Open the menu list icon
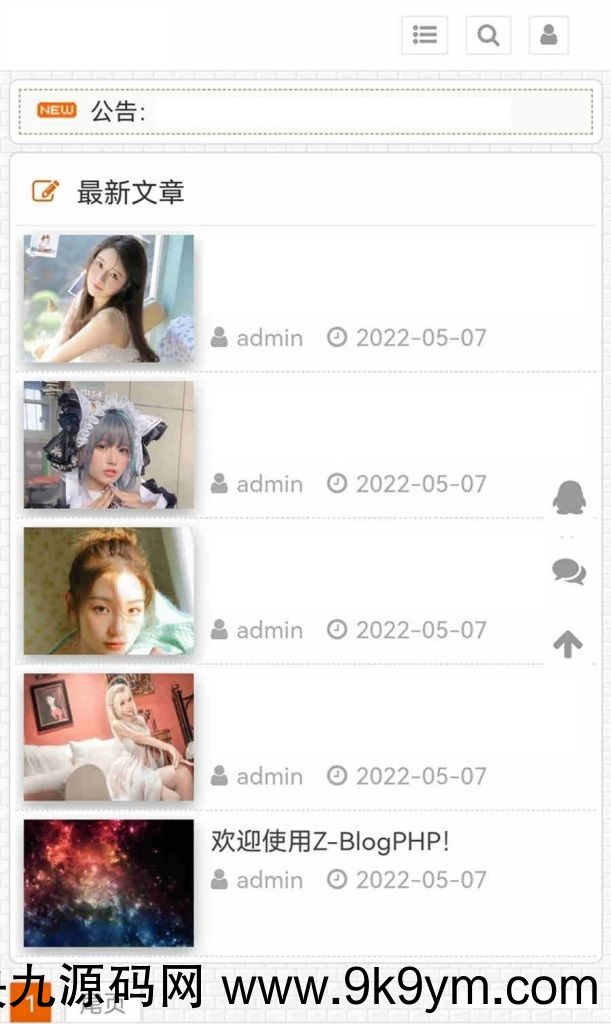 click(425, 36)
